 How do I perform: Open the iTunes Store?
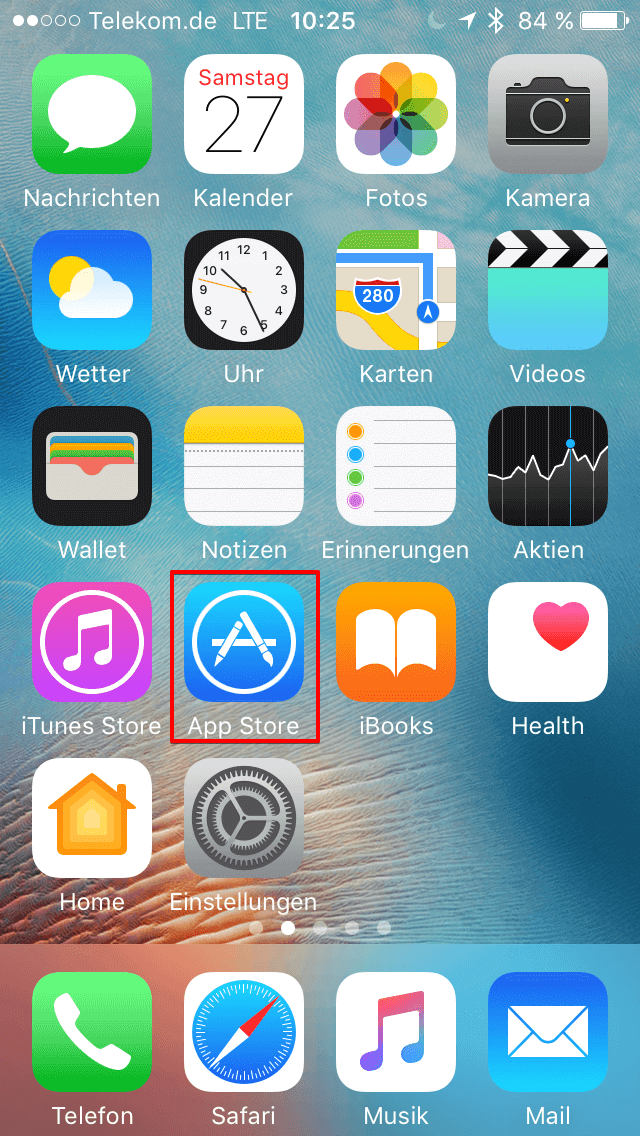92,642
